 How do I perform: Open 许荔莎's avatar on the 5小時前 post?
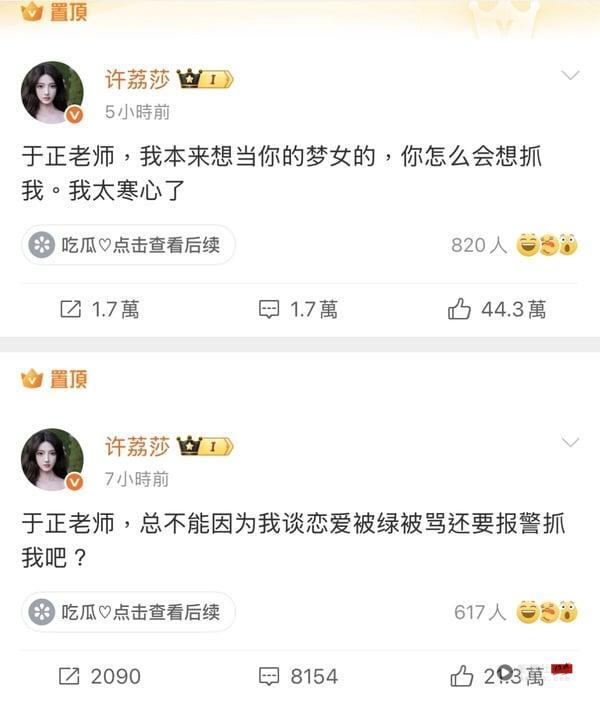[52, 93]
